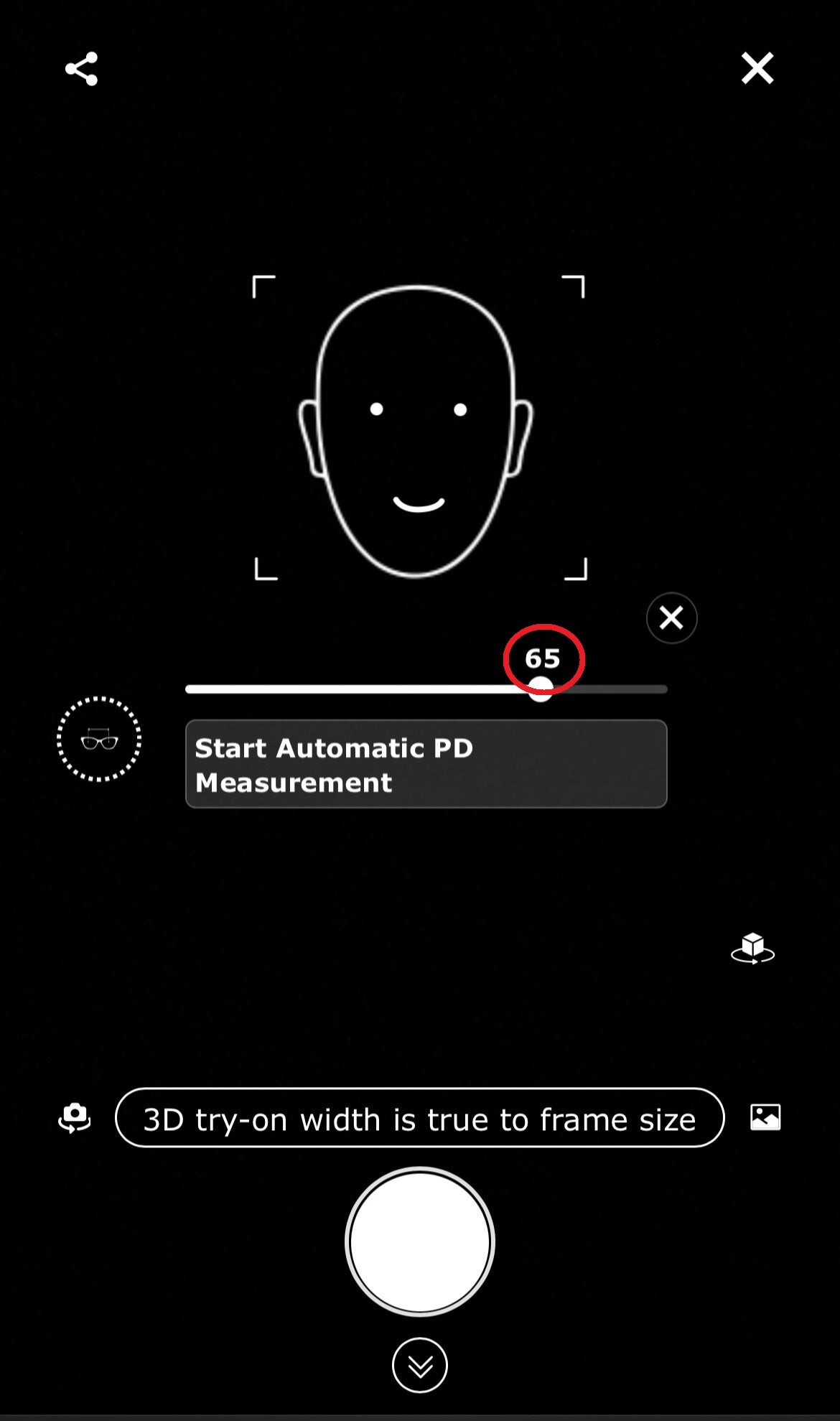
Task: Share this try-on view
Action: pyautogui.click(x=81, y=69)
